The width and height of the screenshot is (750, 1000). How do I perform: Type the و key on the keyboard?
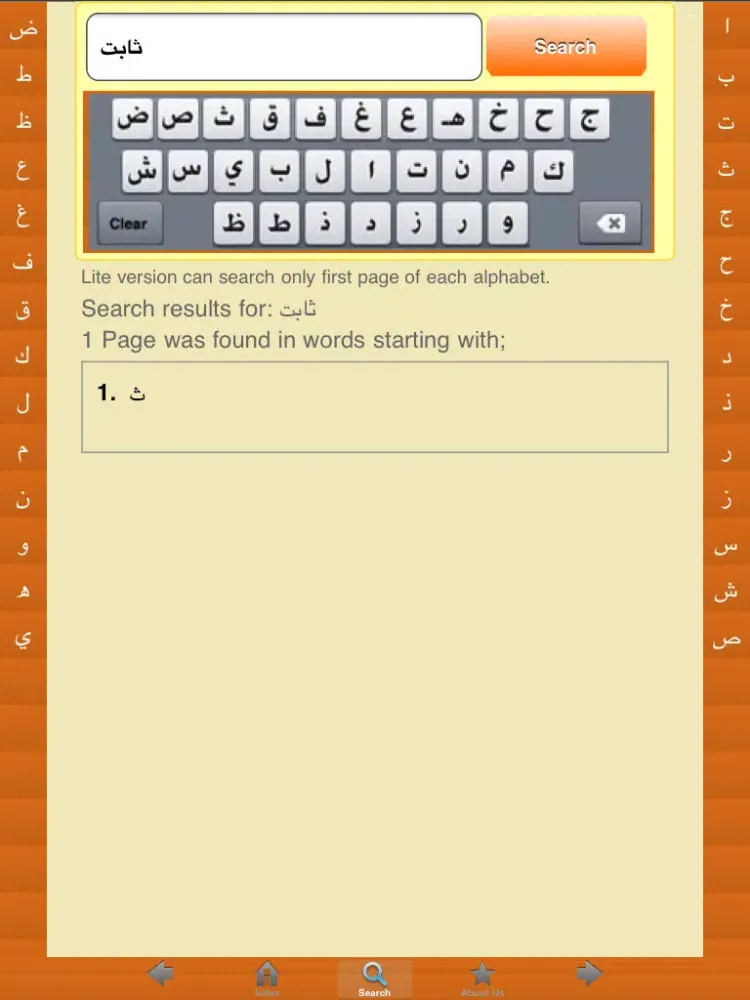coord(508,224)
